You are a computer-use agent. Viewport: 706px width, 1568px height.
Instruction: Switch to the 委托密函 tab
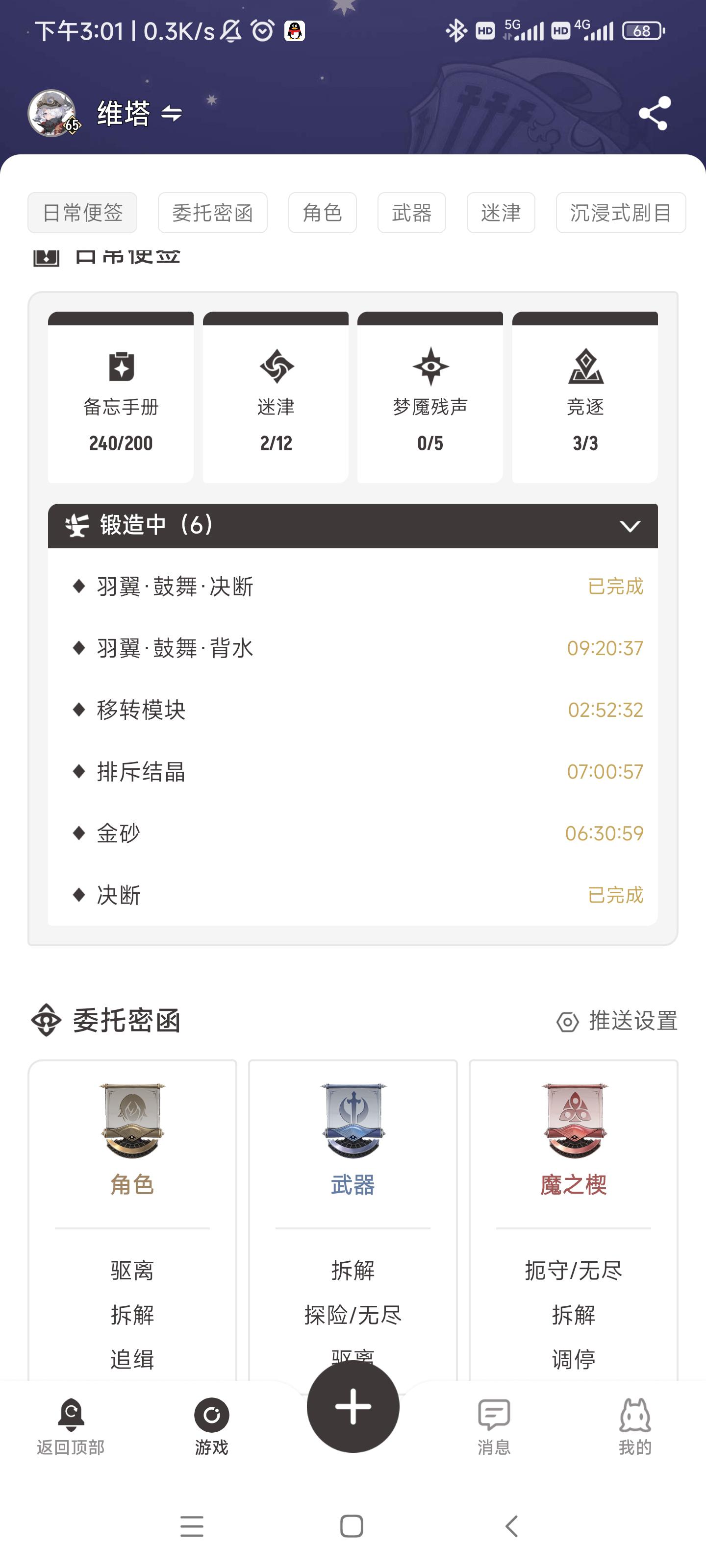(212, 213)
